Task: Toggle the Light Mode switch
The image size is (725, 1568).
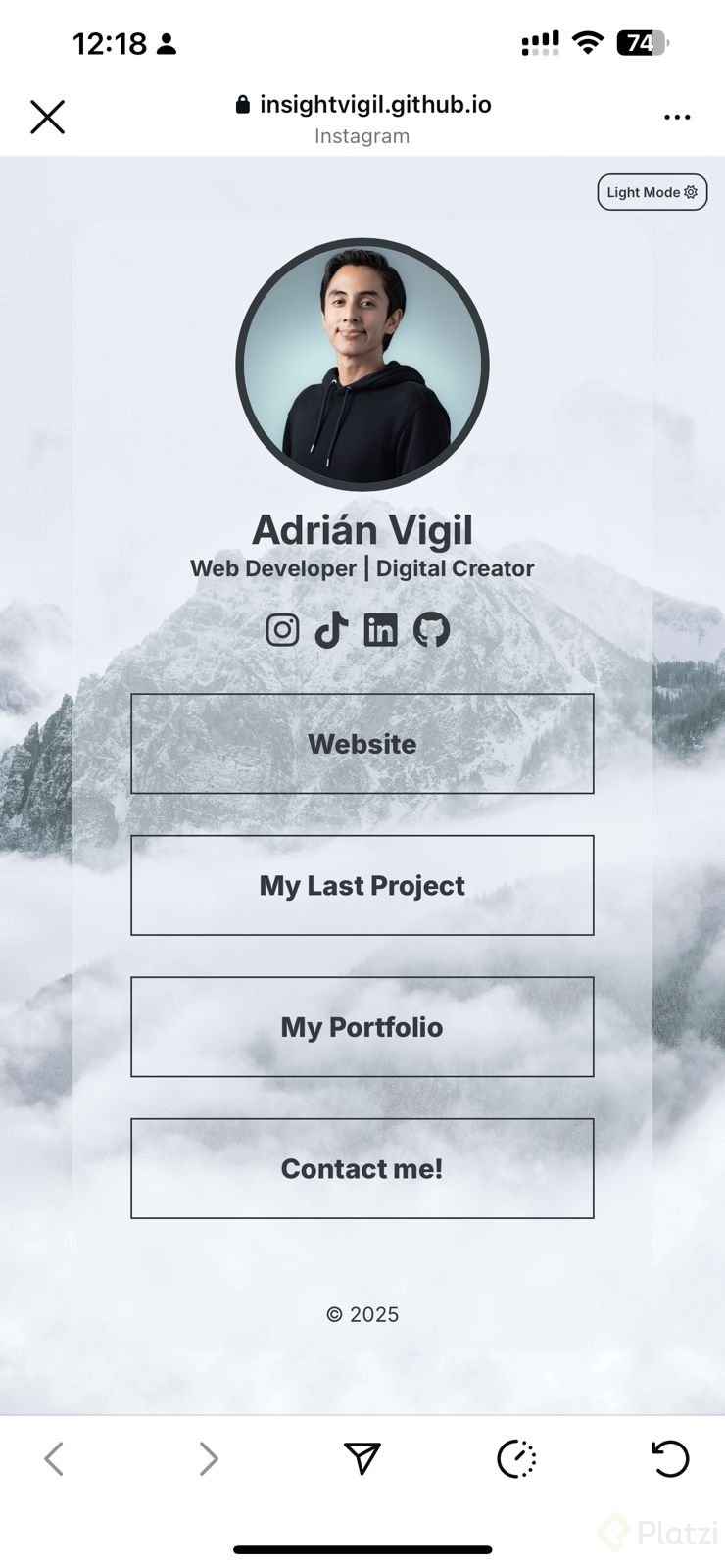Action: 652,192
